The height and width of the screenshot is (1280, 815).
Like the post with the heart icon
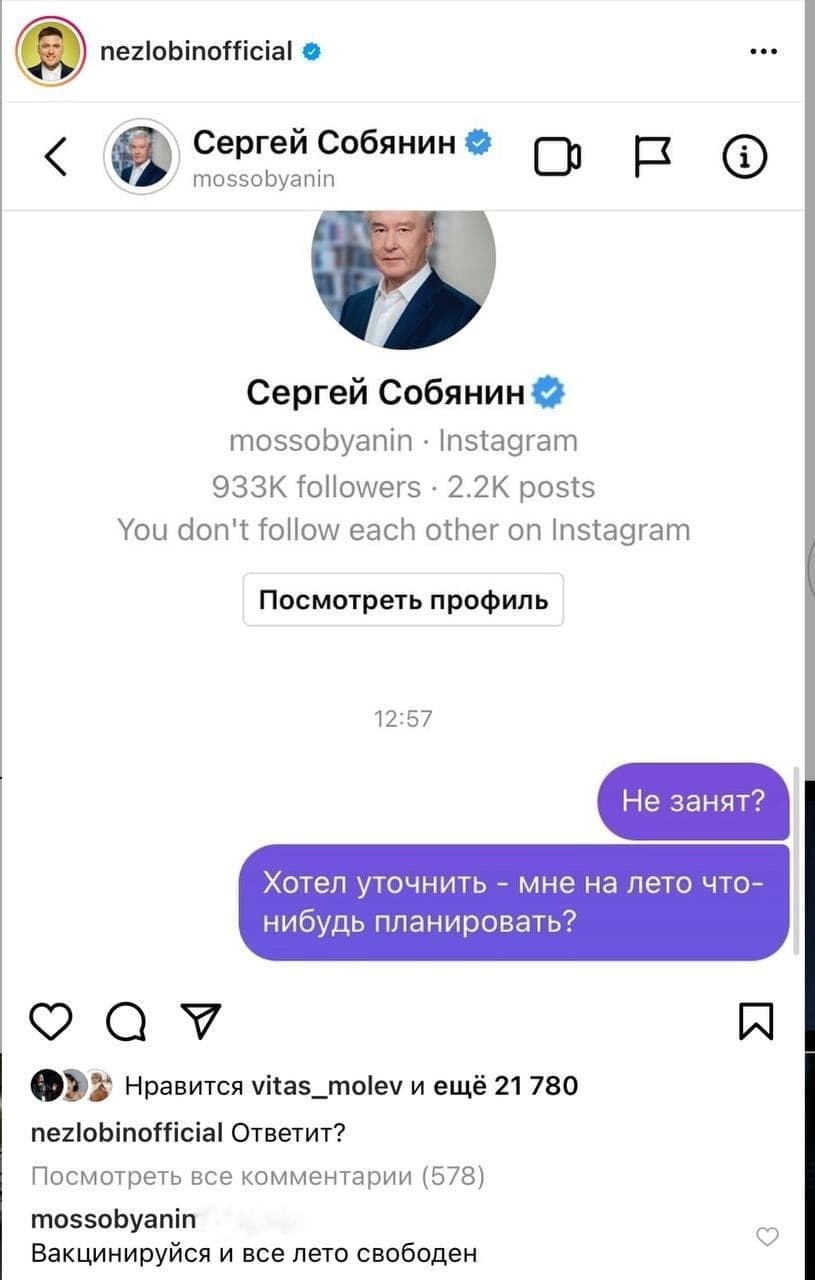[51, 1022]
